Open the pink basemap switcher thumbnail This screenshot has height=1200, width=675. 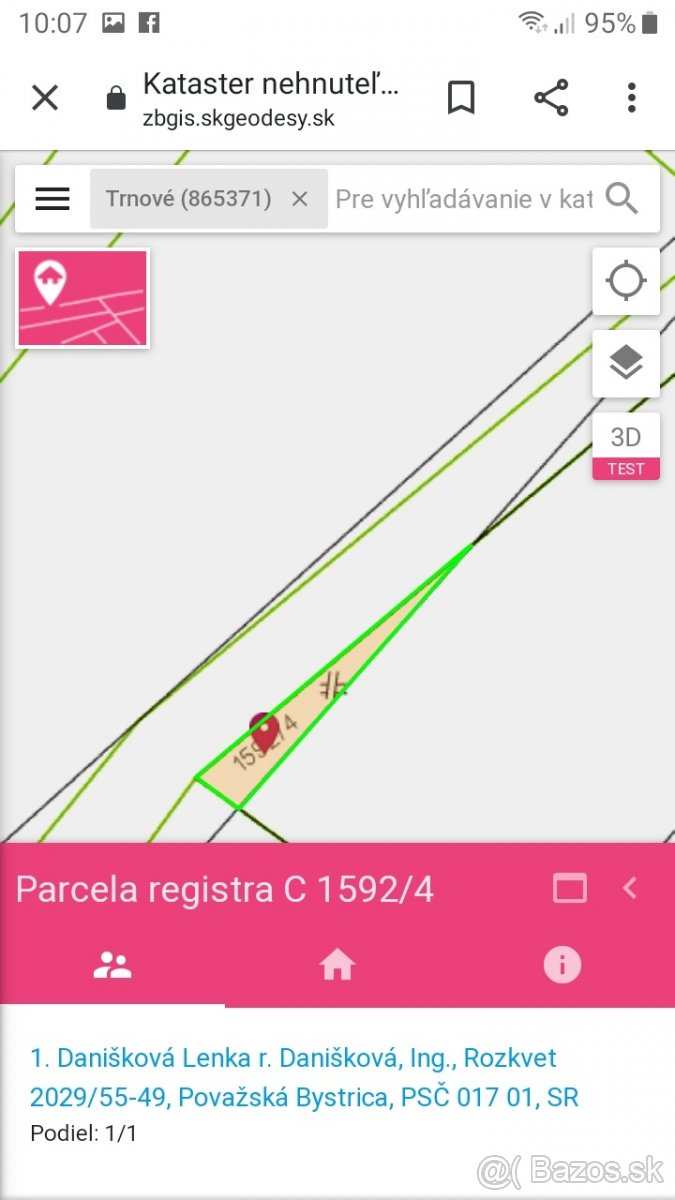[82, 298]
